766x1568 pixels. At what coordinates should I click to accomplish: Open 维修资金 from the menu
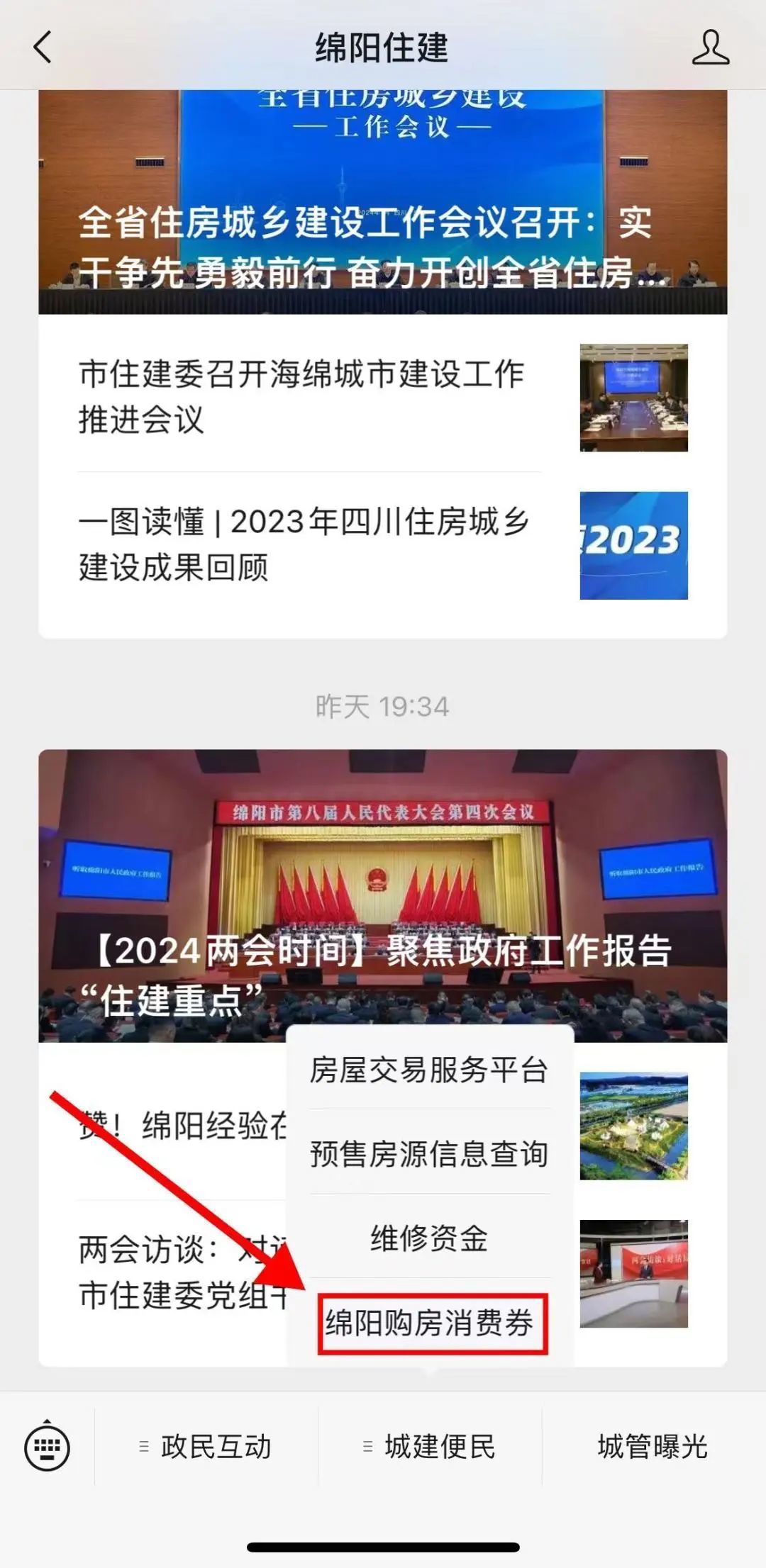point(429,1238)
